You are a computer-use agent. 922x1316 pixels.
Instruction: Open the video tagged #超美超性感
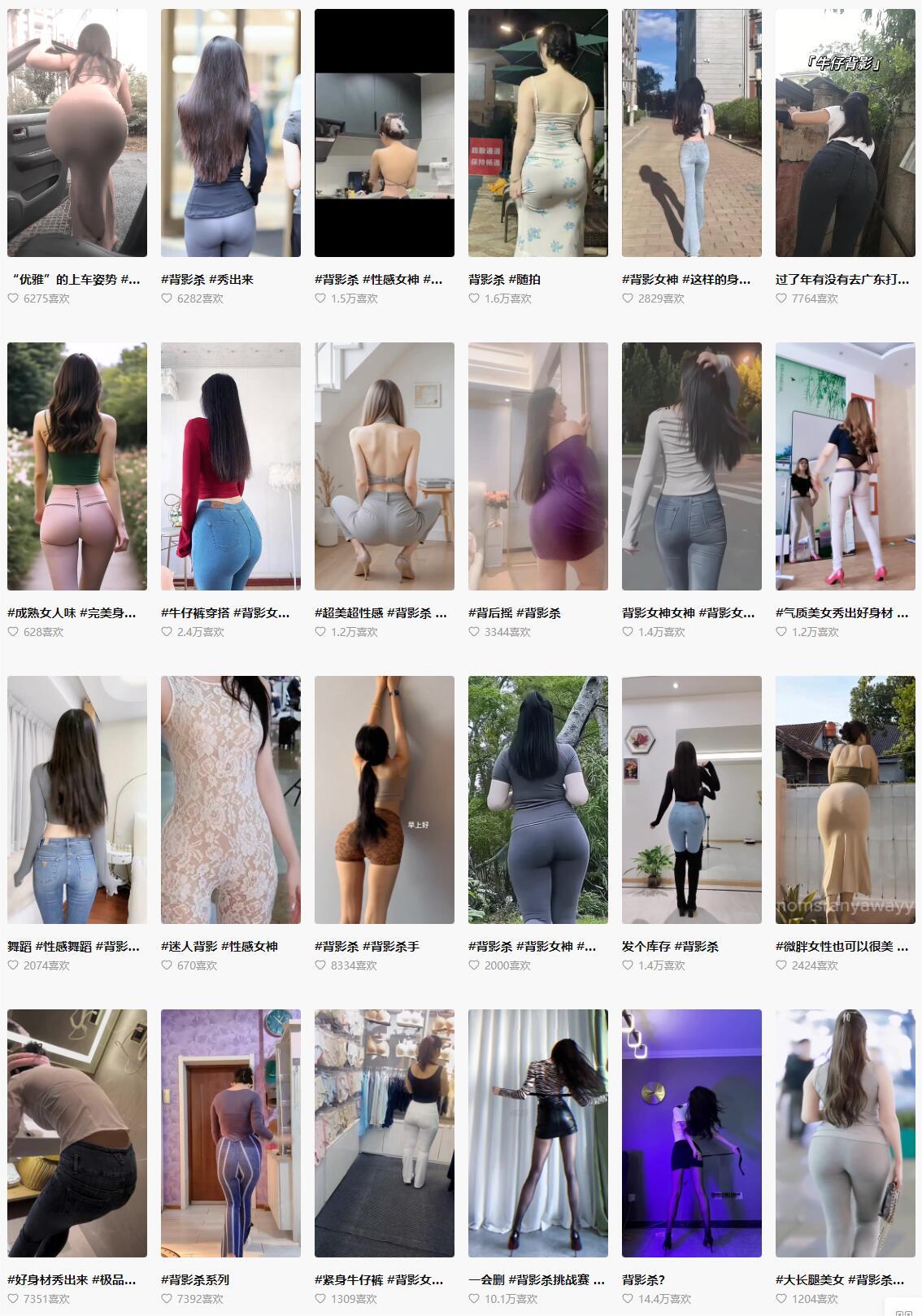pos(385,466)
